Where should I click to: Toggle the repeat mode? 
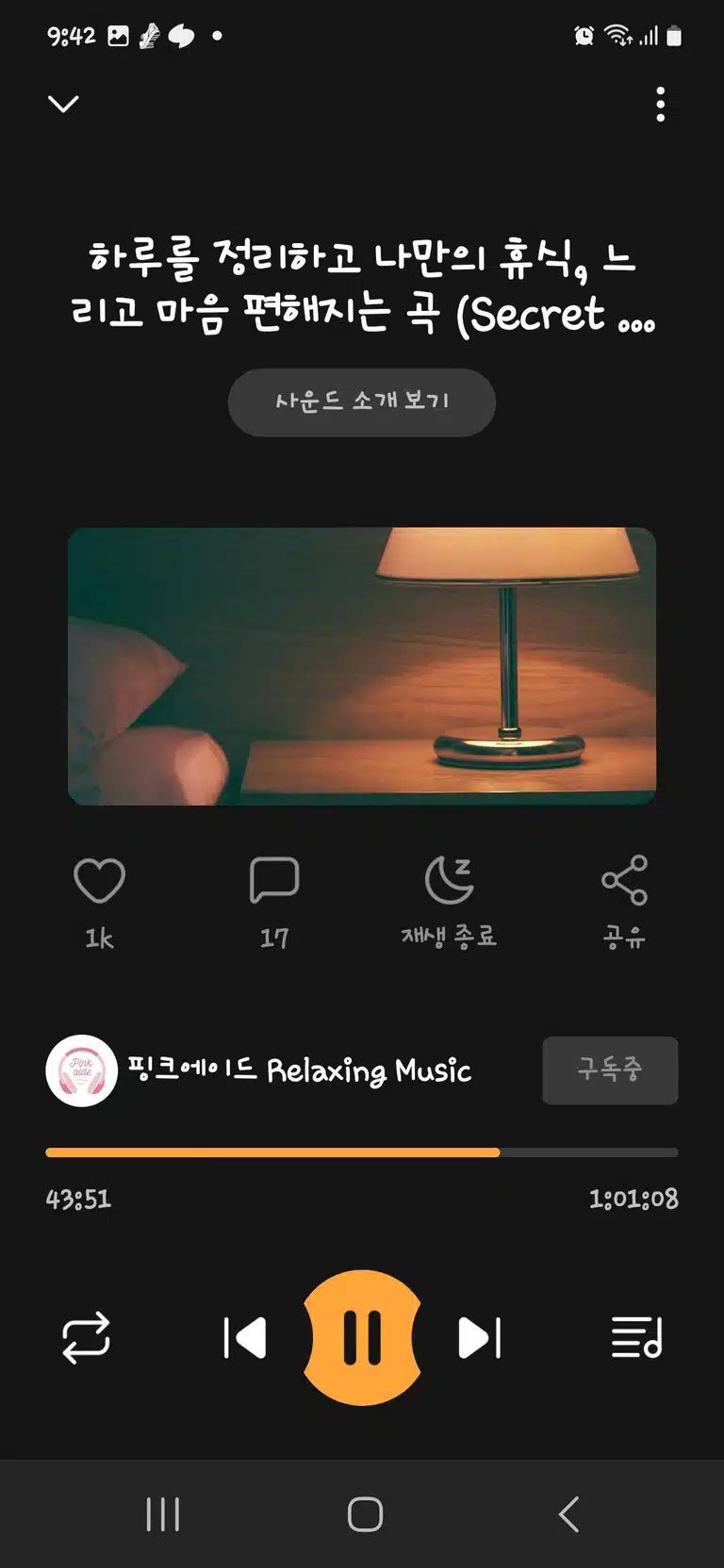[86, 1338]
